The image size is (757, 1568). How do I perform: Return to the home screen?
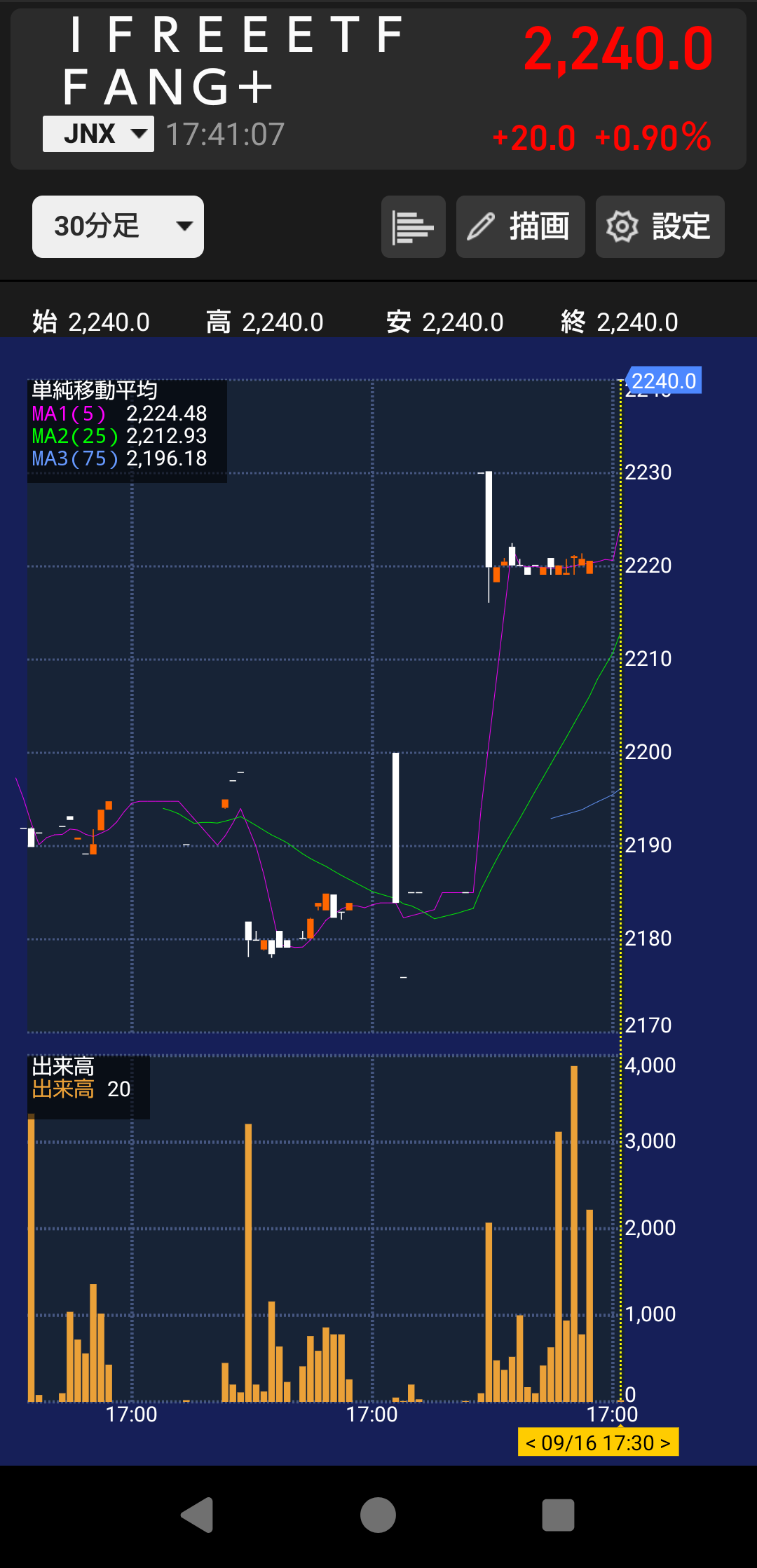tap(378, 1515)
